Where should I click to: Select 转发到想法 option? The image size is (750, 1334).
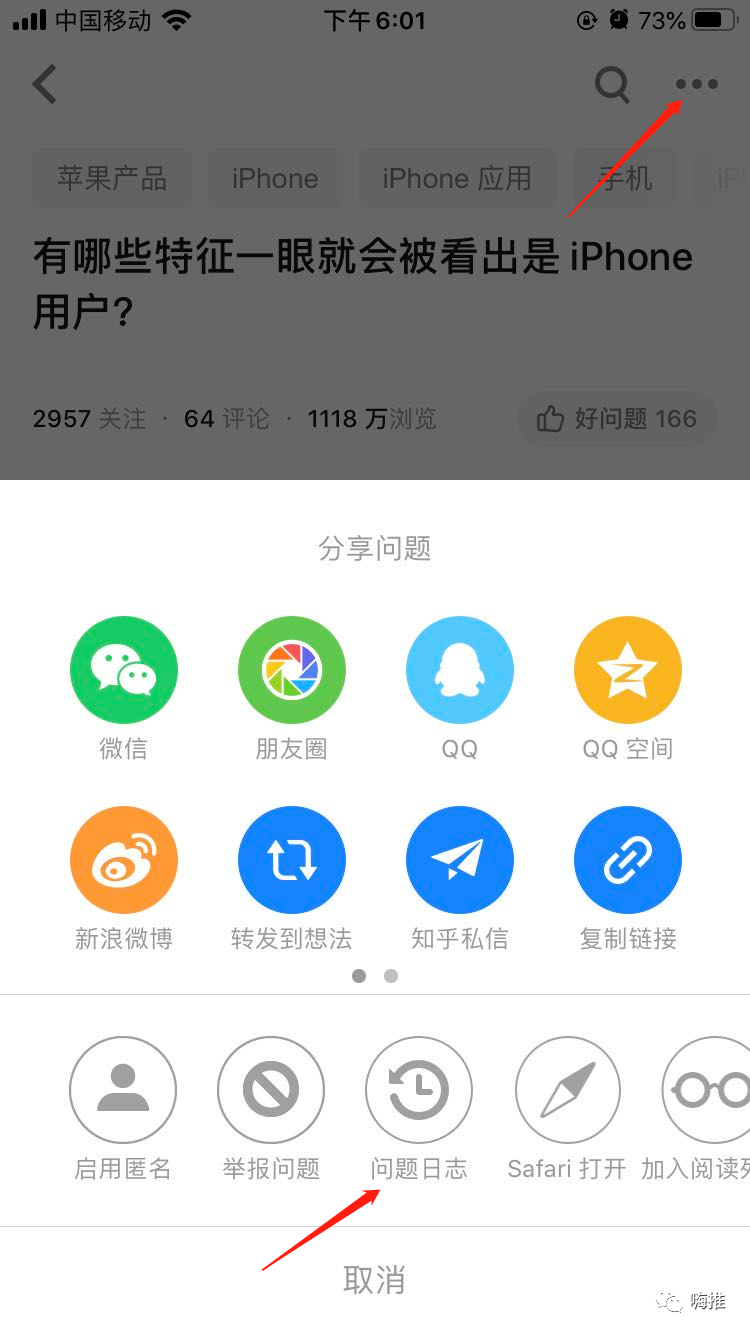[x=291, y=860]
